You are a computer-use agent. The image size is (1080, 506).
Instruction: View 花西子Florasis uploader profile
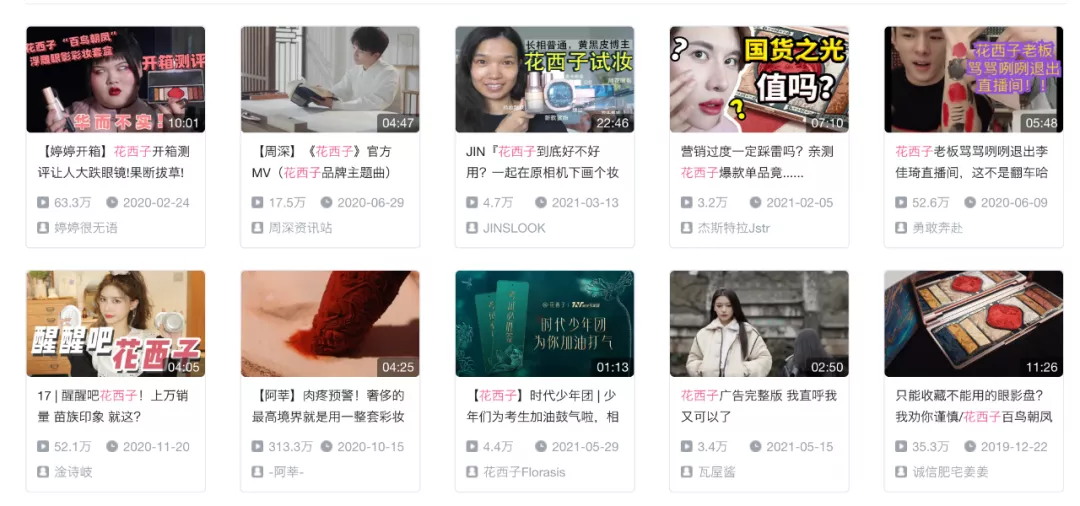pos(524,472)
